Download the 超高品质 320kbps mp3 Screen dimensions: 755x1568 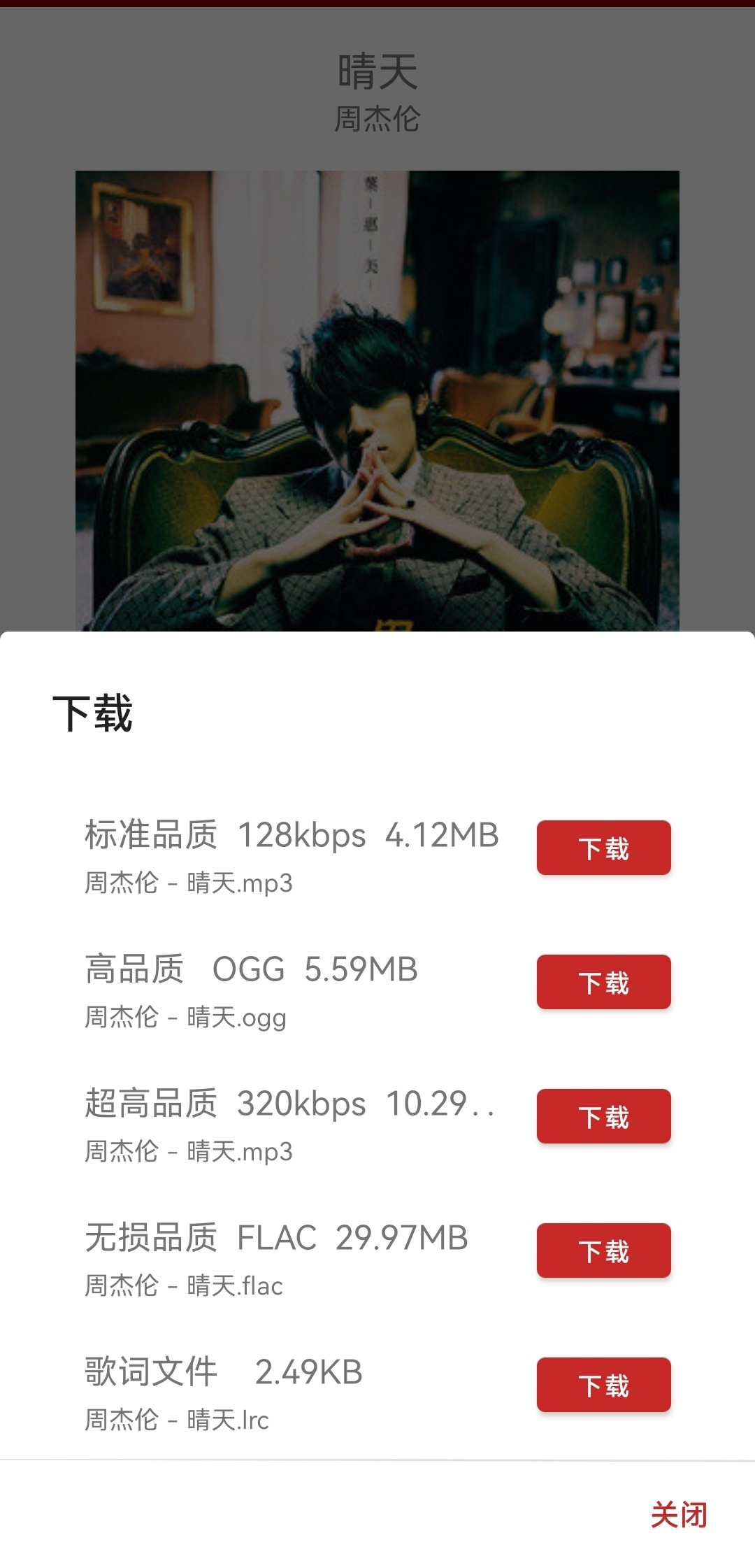[603, 1116]
